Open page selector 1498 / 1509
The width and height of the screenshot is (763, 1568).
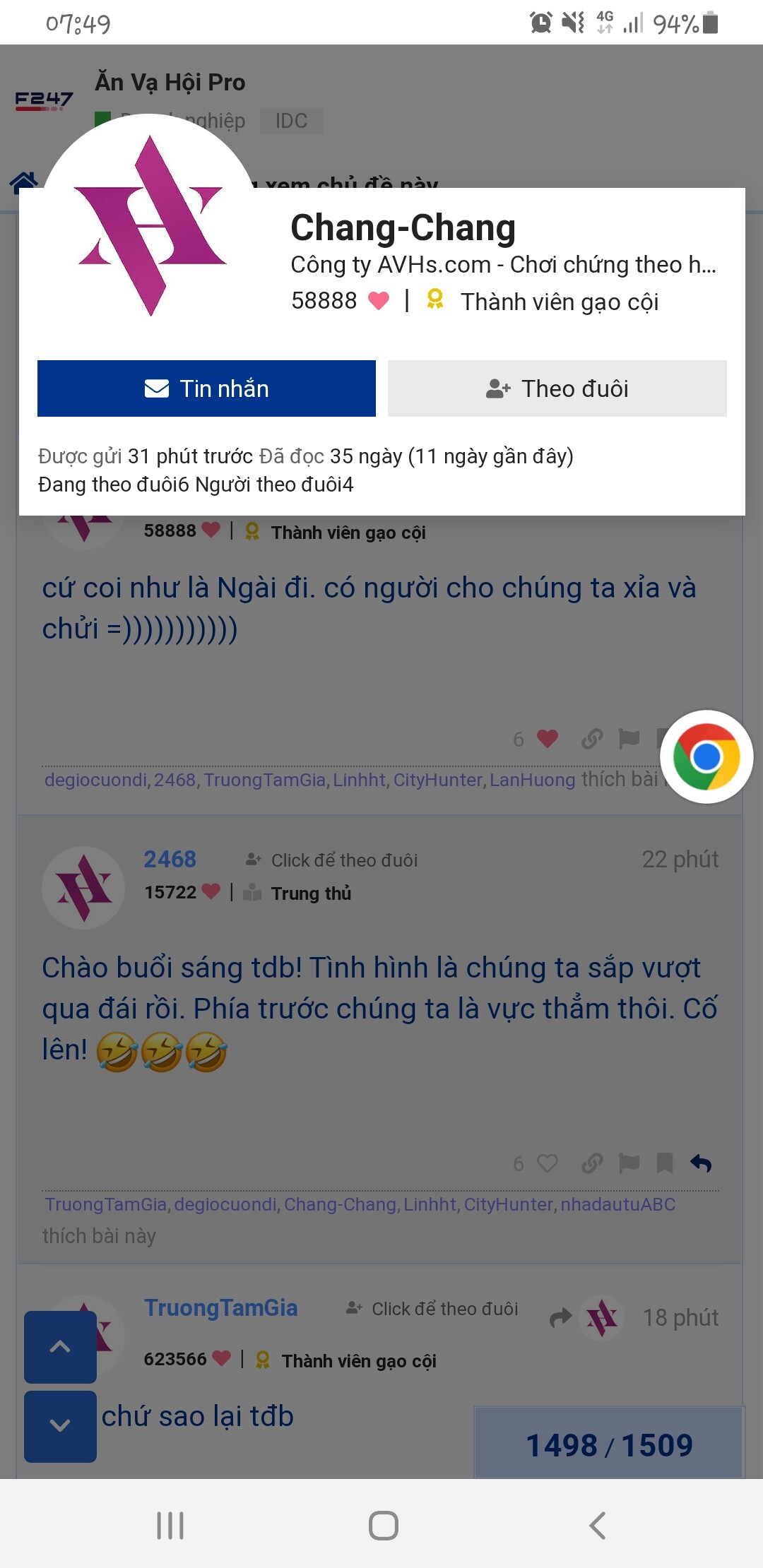point(609,1445)
